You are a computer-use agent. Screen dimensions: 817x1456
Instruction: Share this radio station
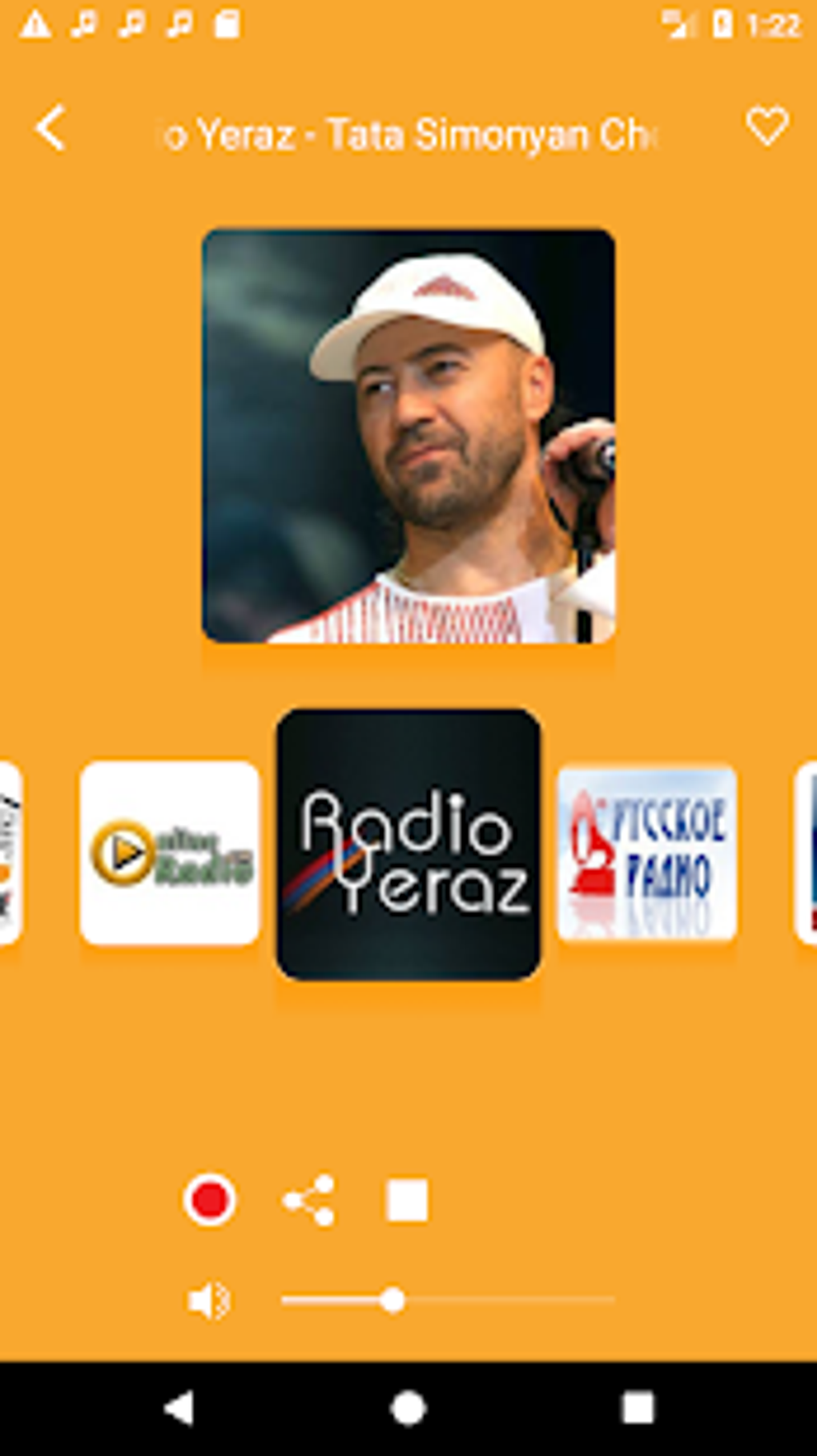point(309,1200)
